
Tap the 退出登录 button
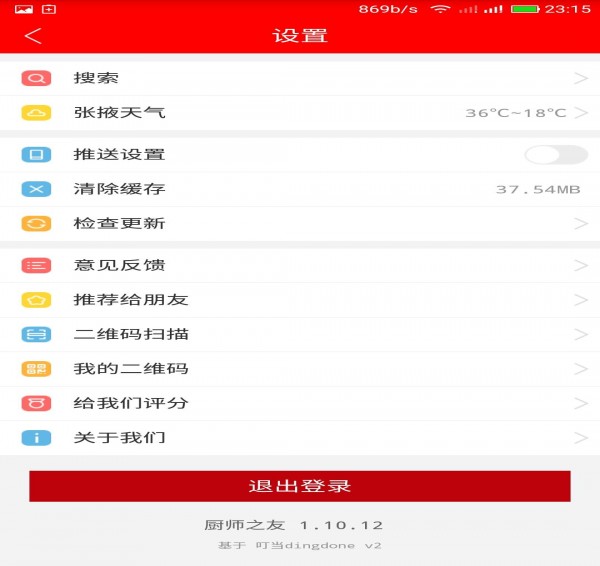point(300,486)
